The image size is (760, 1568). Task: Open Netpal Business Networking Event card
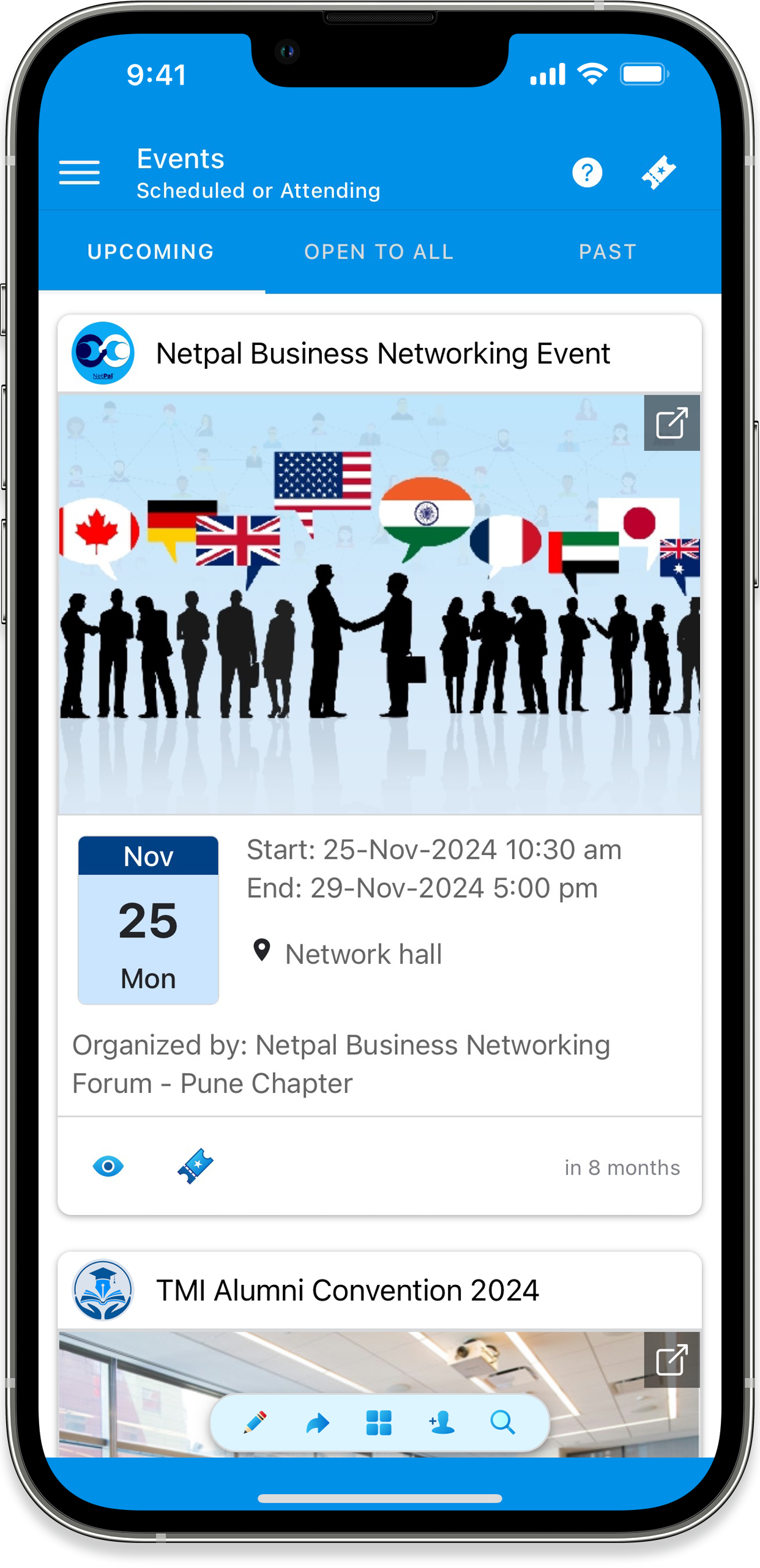tap(382, 353)
